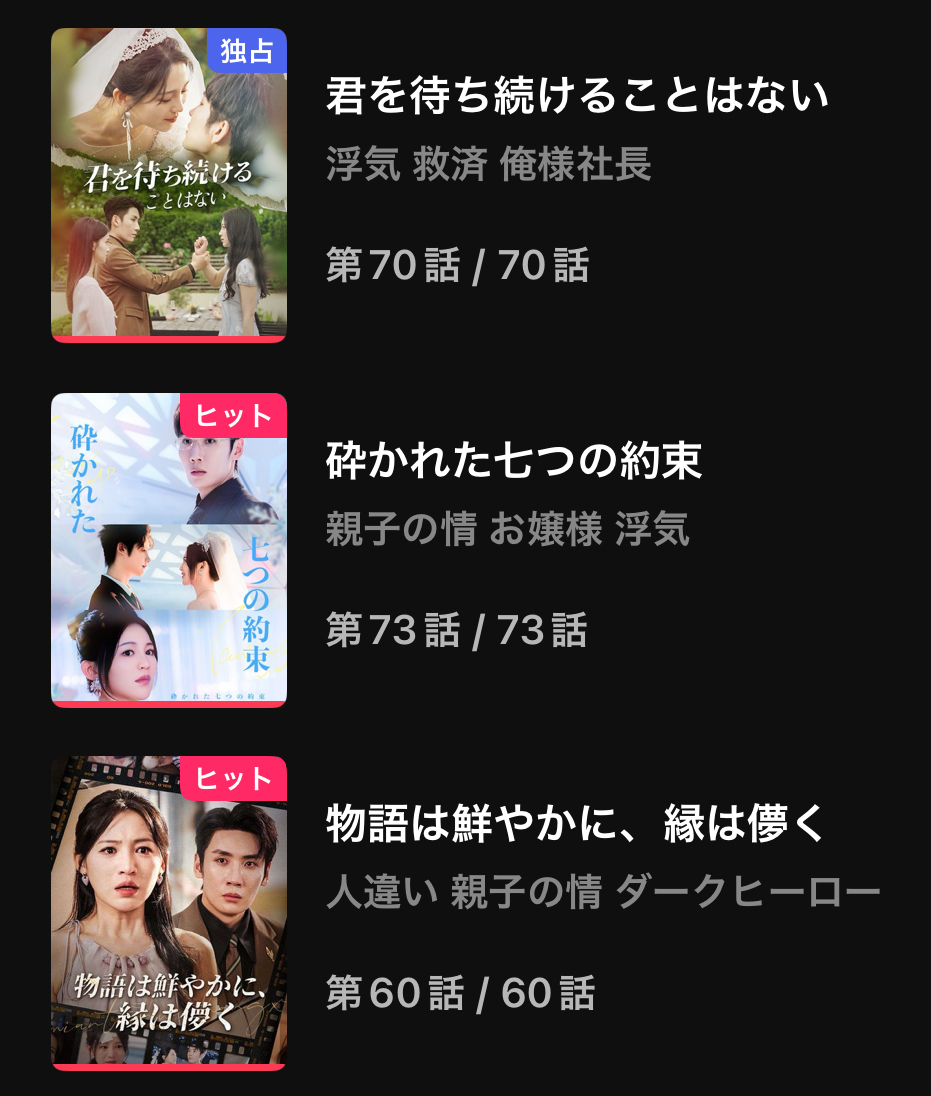Open the drama 物語は鮮やかに、縁は儚く
The height and width of the screenshot is (1096, 931).
pyautogui.click(x=576, y=824)
